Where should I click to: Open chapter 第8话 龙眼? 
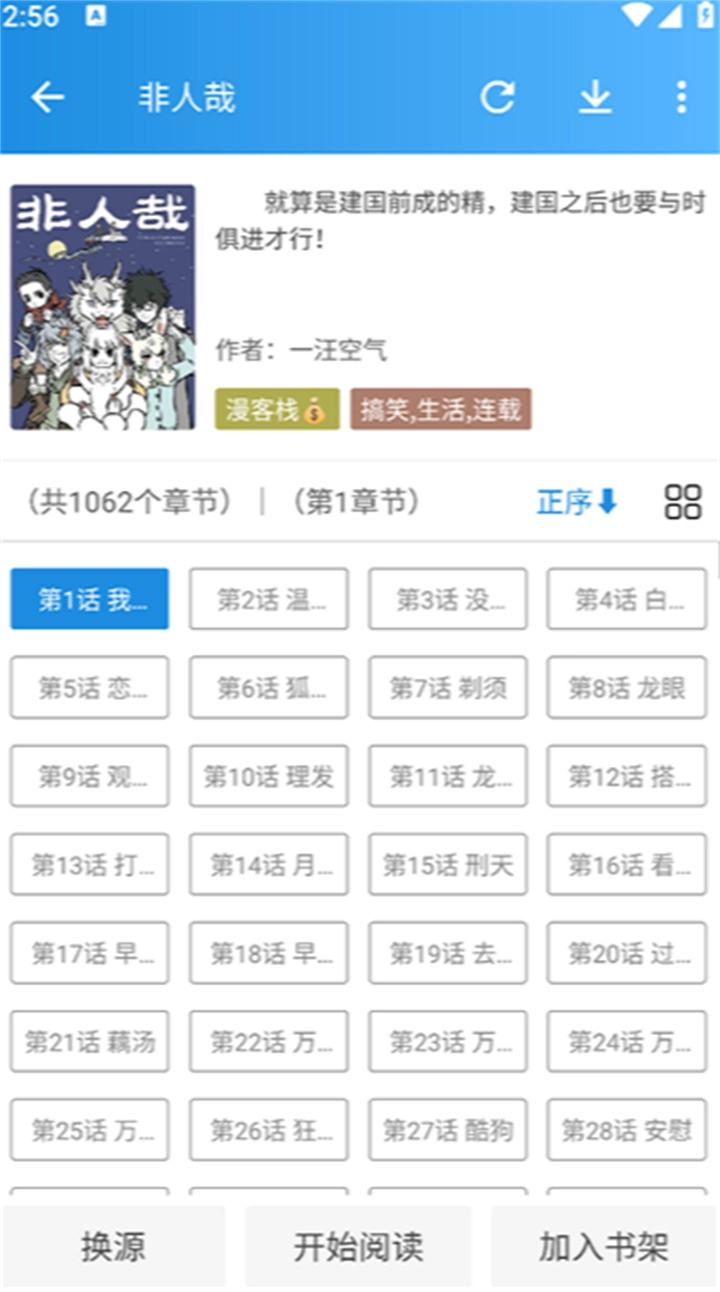pyautogui.click(x=626, y=688)
